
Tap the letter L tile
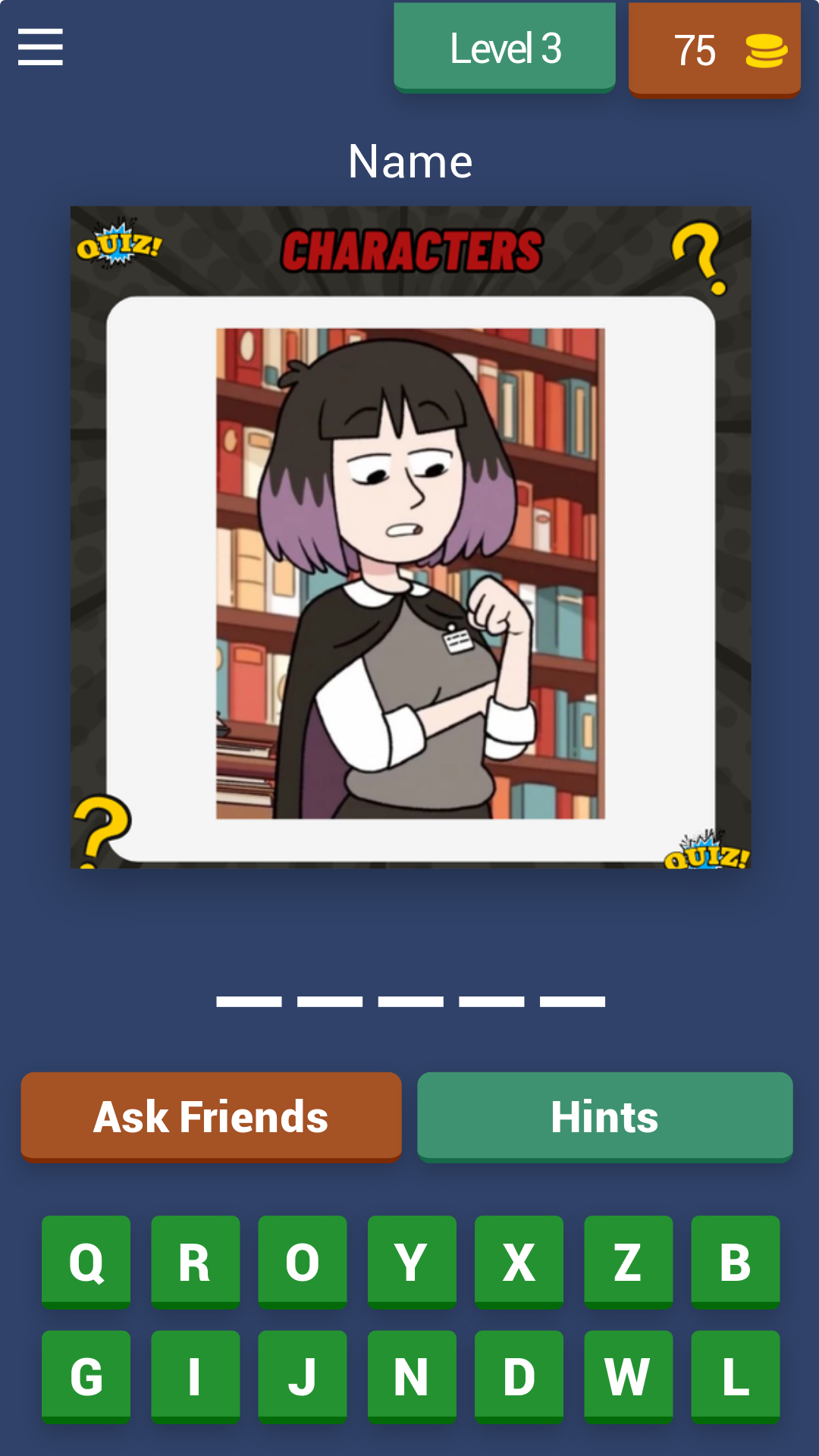click(x=736, y=1376)
